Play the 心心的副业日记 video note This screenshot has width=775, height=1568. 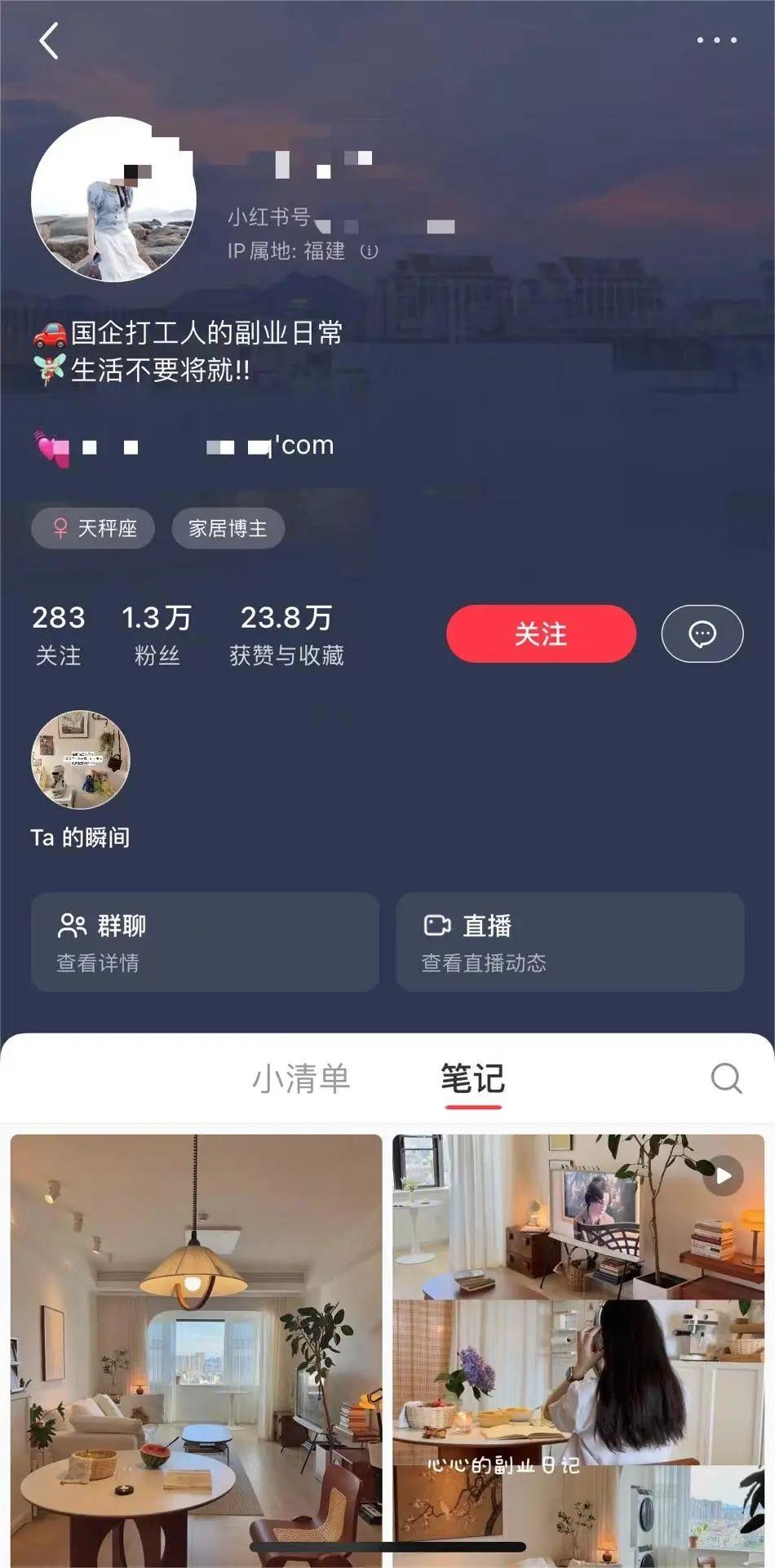(578, 1339)
